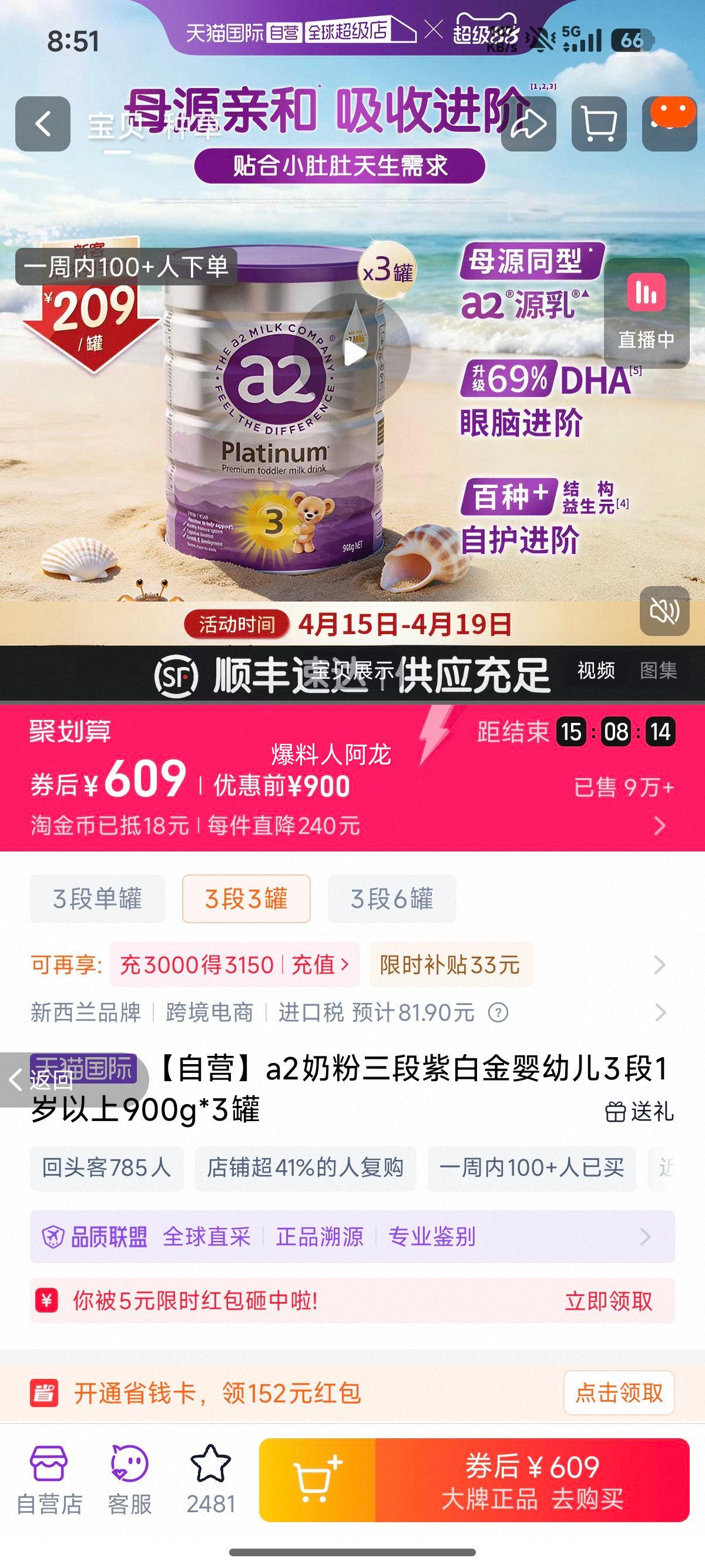This screenshot has height=1568, width=705.
Task: Expand the import tax details row
Action: [660, 1012]
